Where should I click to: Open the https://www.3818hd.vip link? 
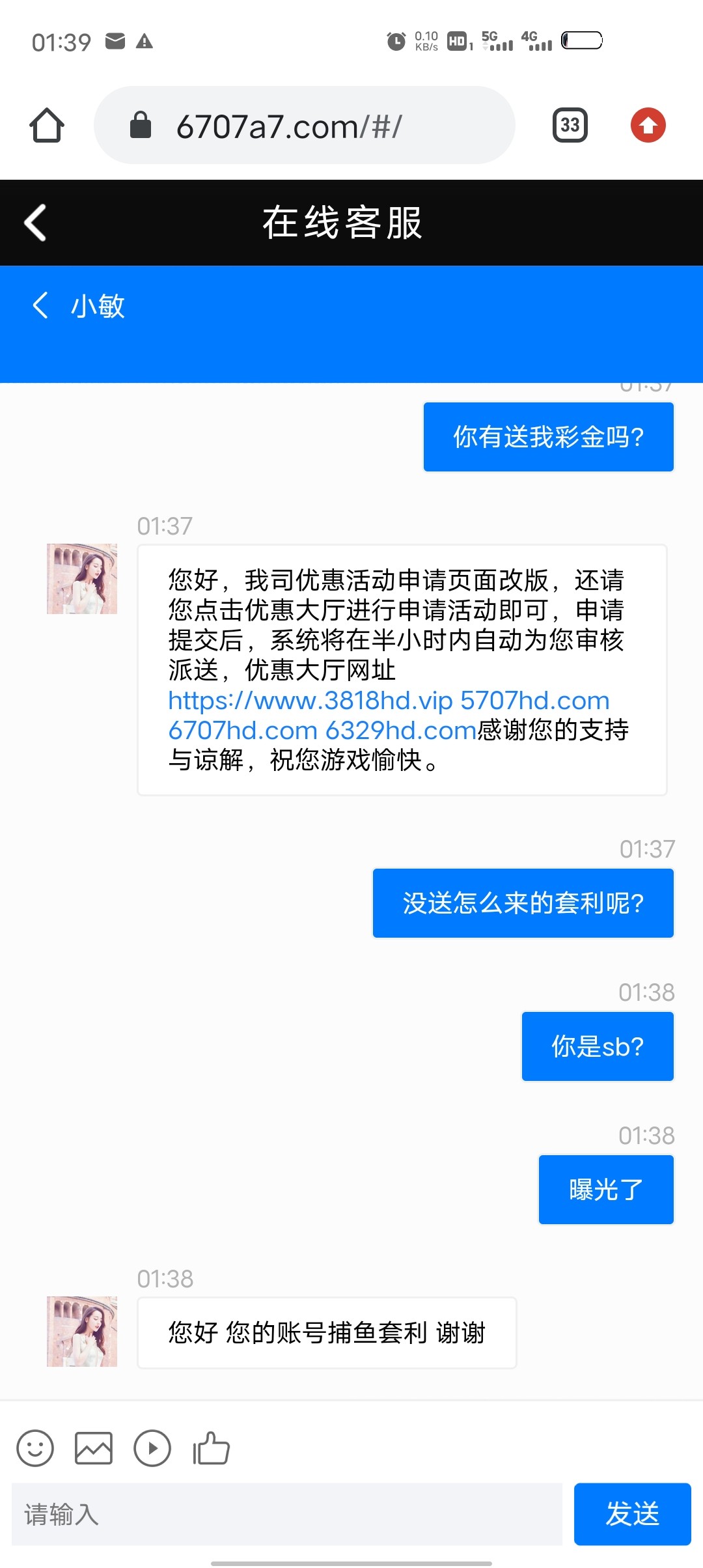tap(310, 701)
